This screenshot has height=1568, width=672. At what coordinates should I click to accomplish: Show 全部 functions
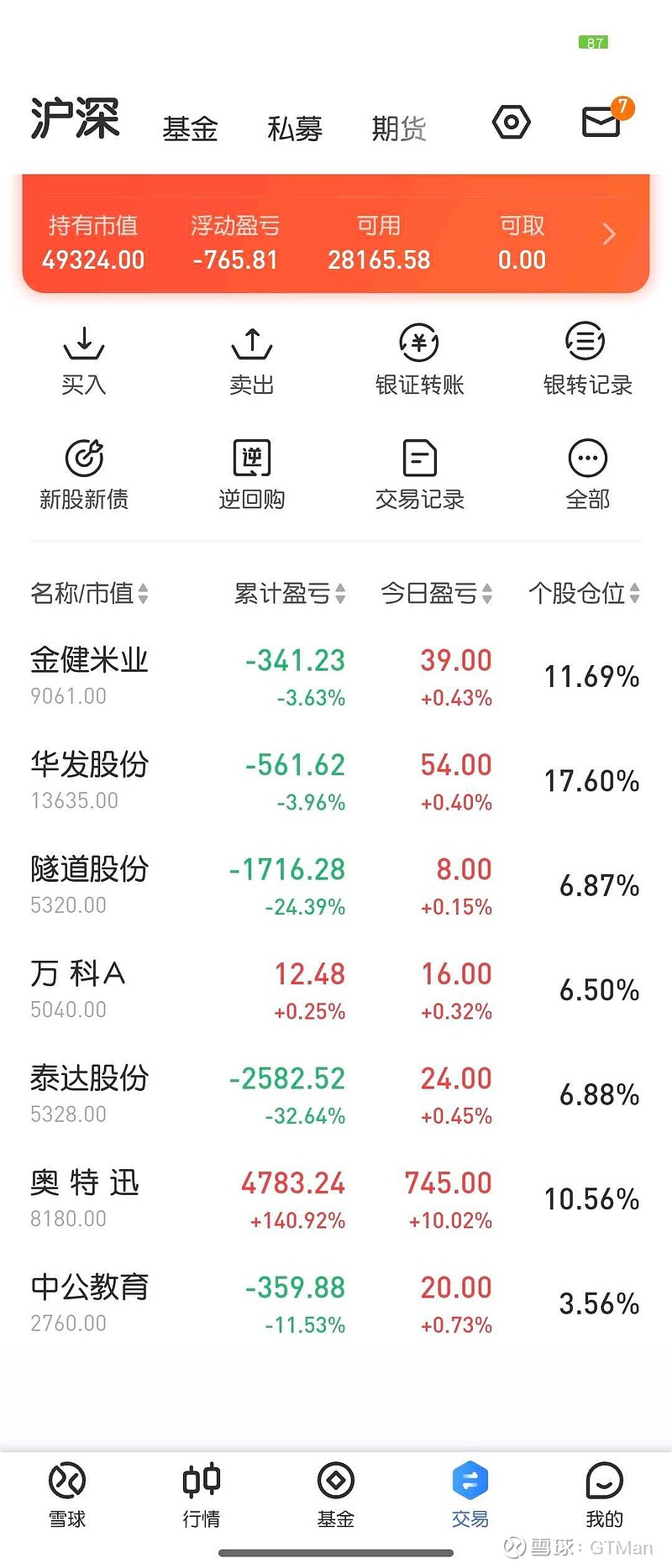click(x=587, y=475)
